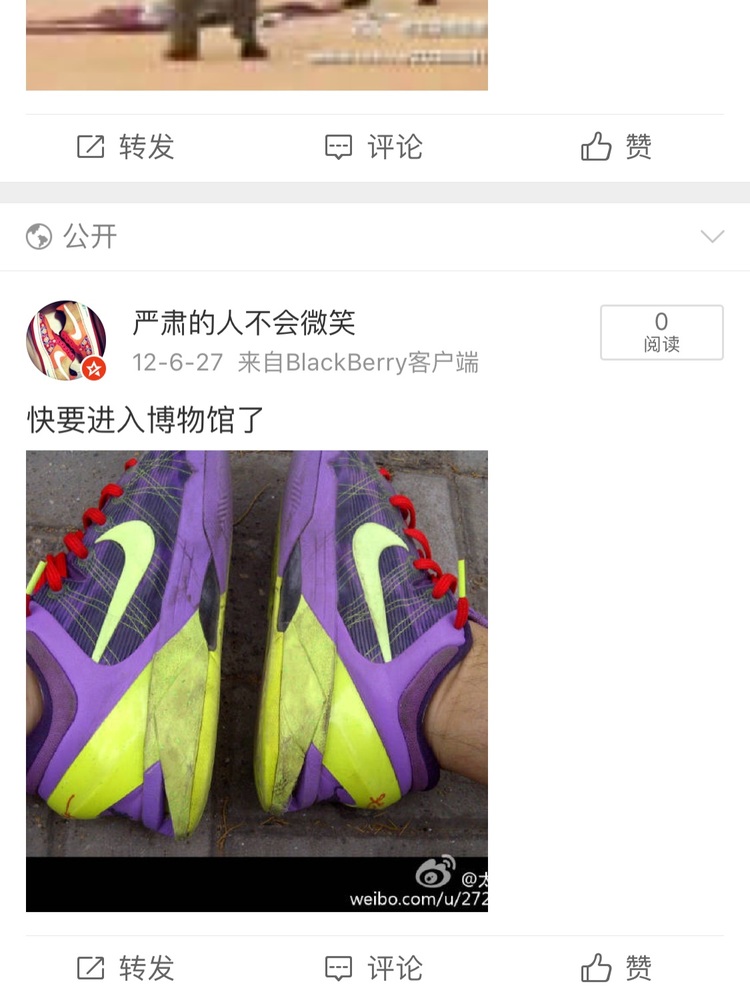
Task: Comment (评论) on the 快要进入博物馆了 post
Action: point(374,968)
